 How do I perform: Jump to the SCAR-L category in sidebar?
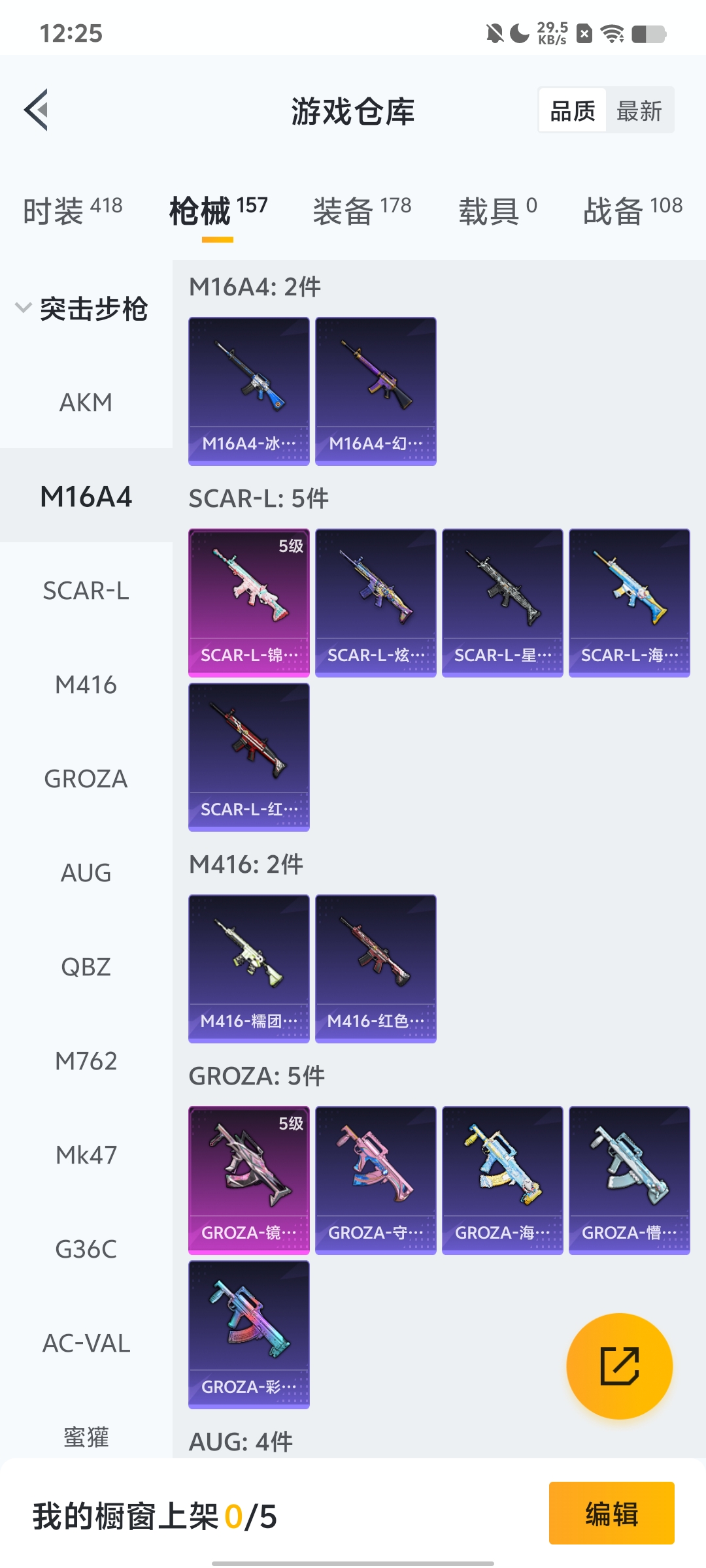click(x=86, y=591)
